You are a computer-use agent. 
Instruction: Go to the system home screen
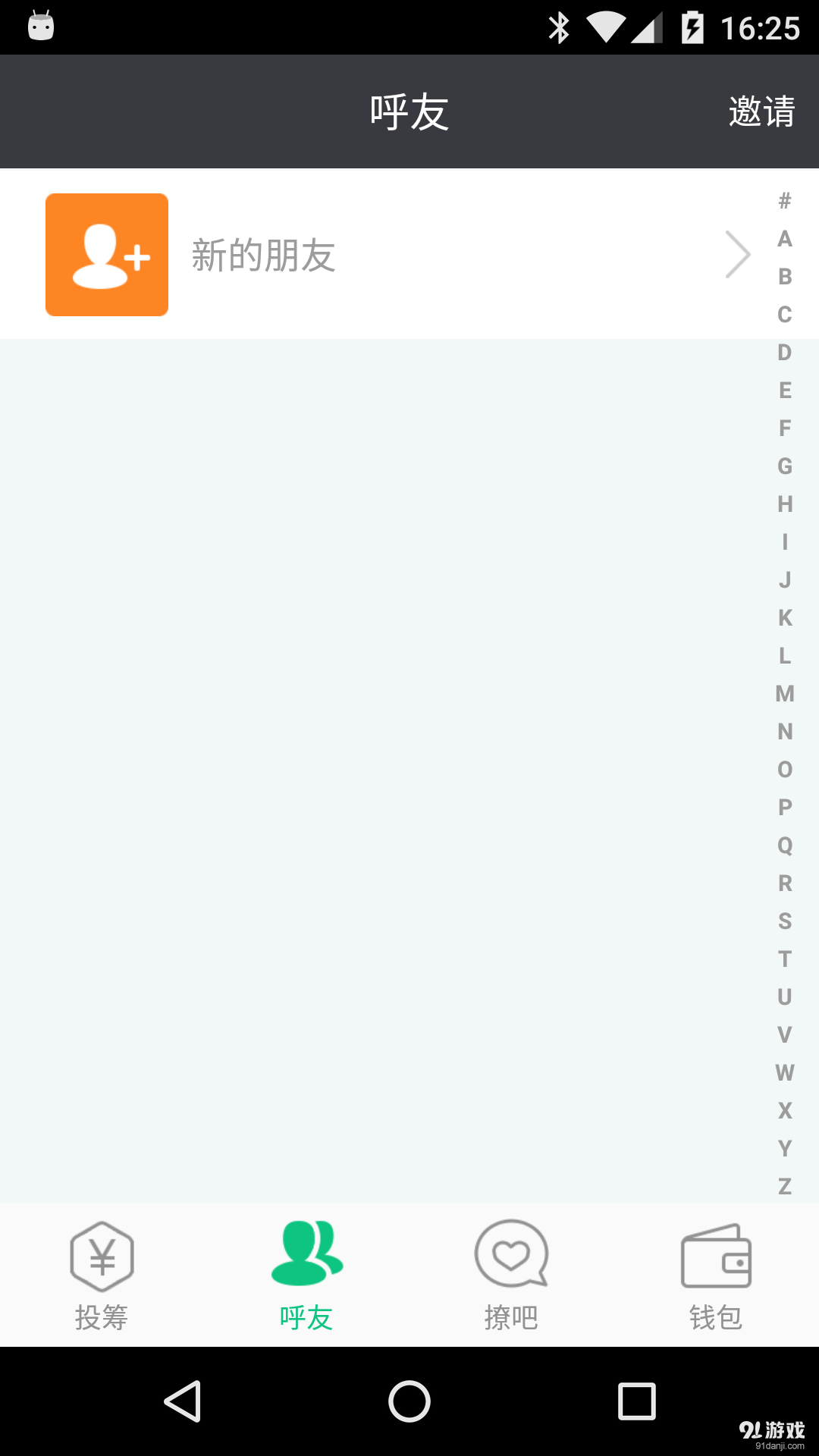tap(409, 1401)
